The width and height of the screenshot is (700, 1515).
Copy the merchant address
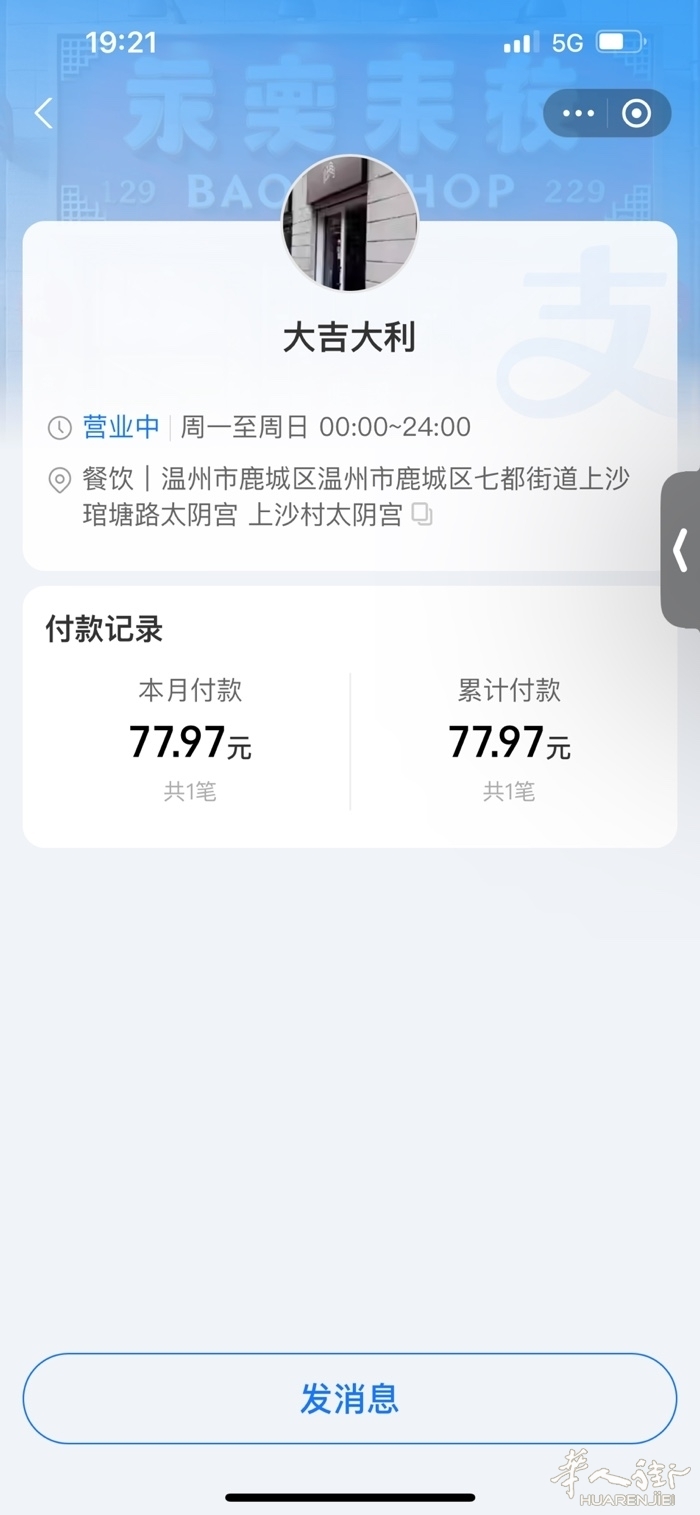(423, 516)
